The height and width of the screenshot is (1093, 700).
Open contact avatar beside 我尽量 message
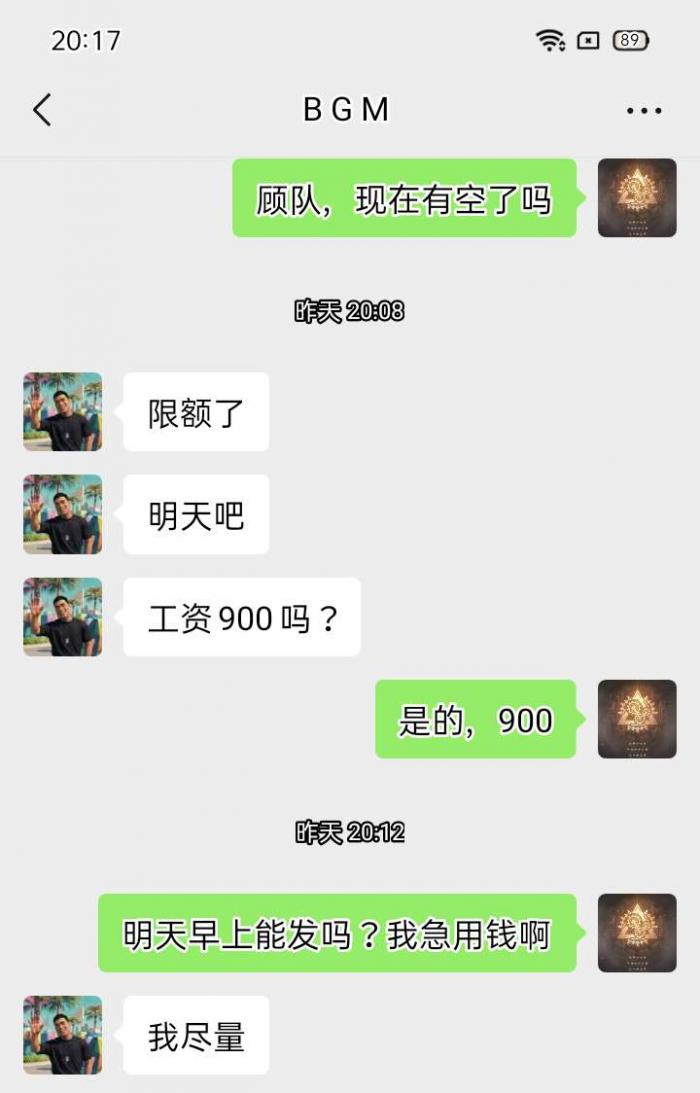coord(63,1034)
